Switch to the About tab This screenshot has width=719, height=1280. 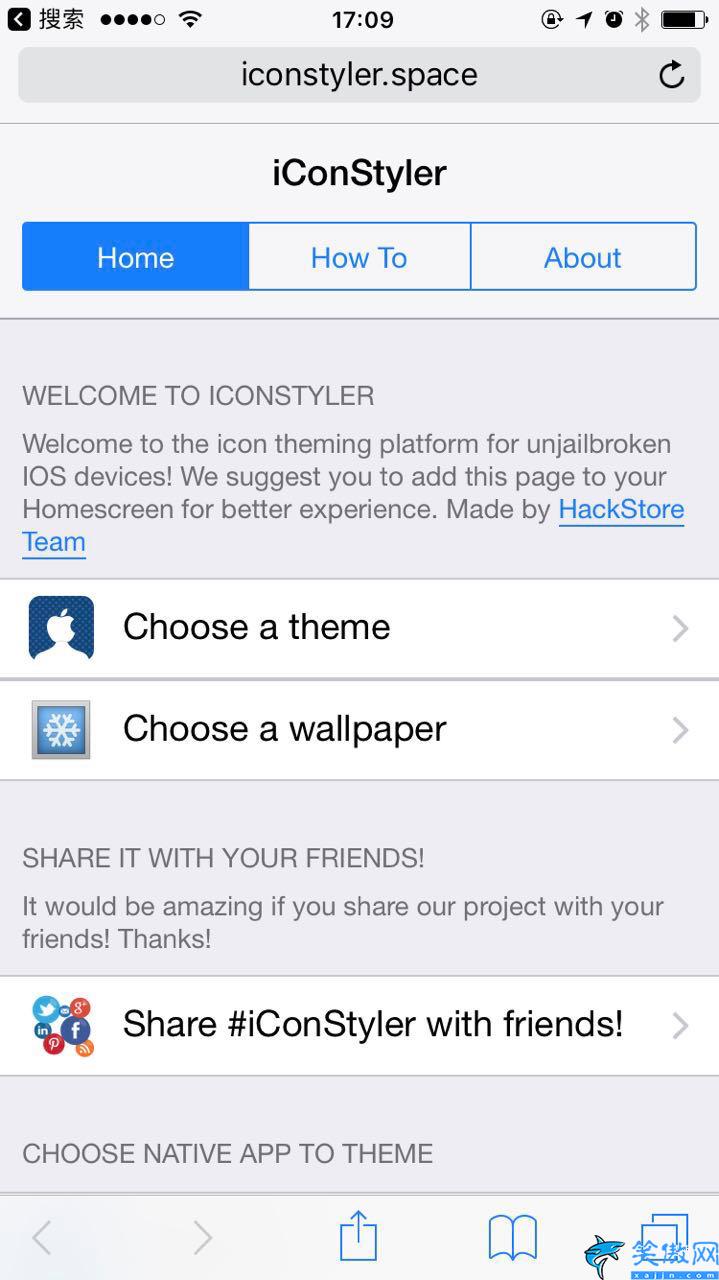click(582, 257)
